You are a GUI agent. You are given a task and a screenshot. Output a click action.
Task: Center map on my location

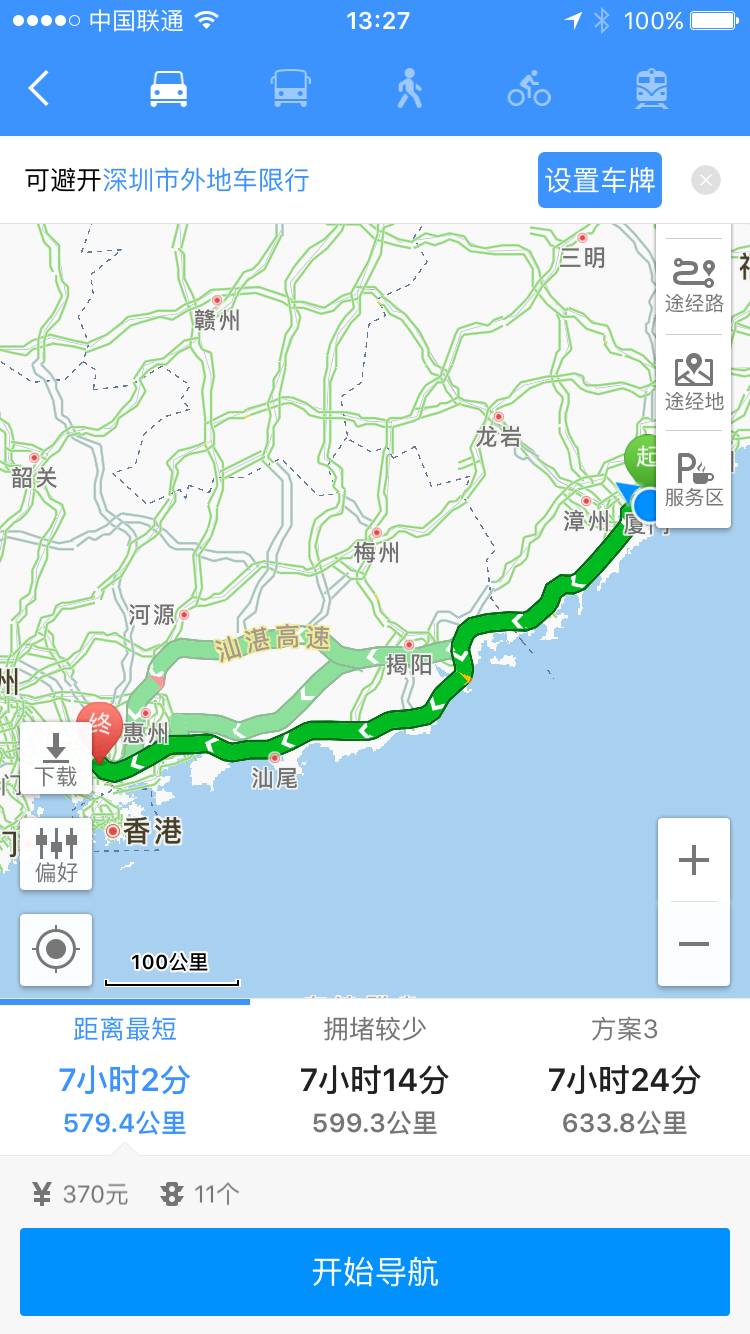click(x=56, y=949)
